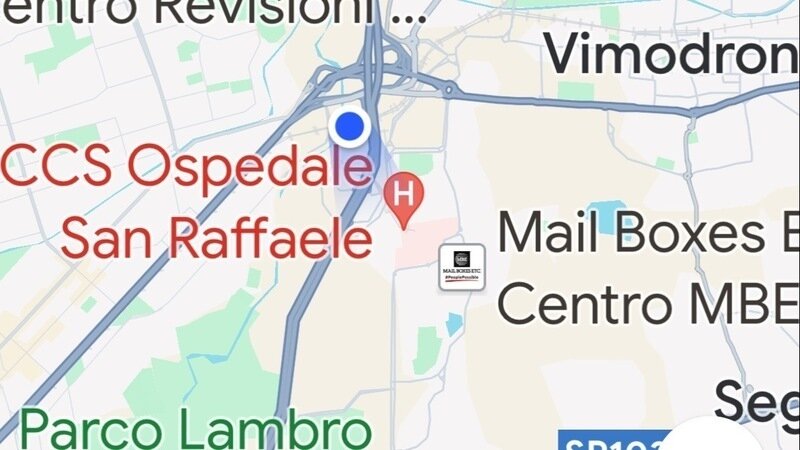Open the Ospedale San Raffaele hospital pin
Viewport: 800px width, 450px height.
tap(405, 193)
